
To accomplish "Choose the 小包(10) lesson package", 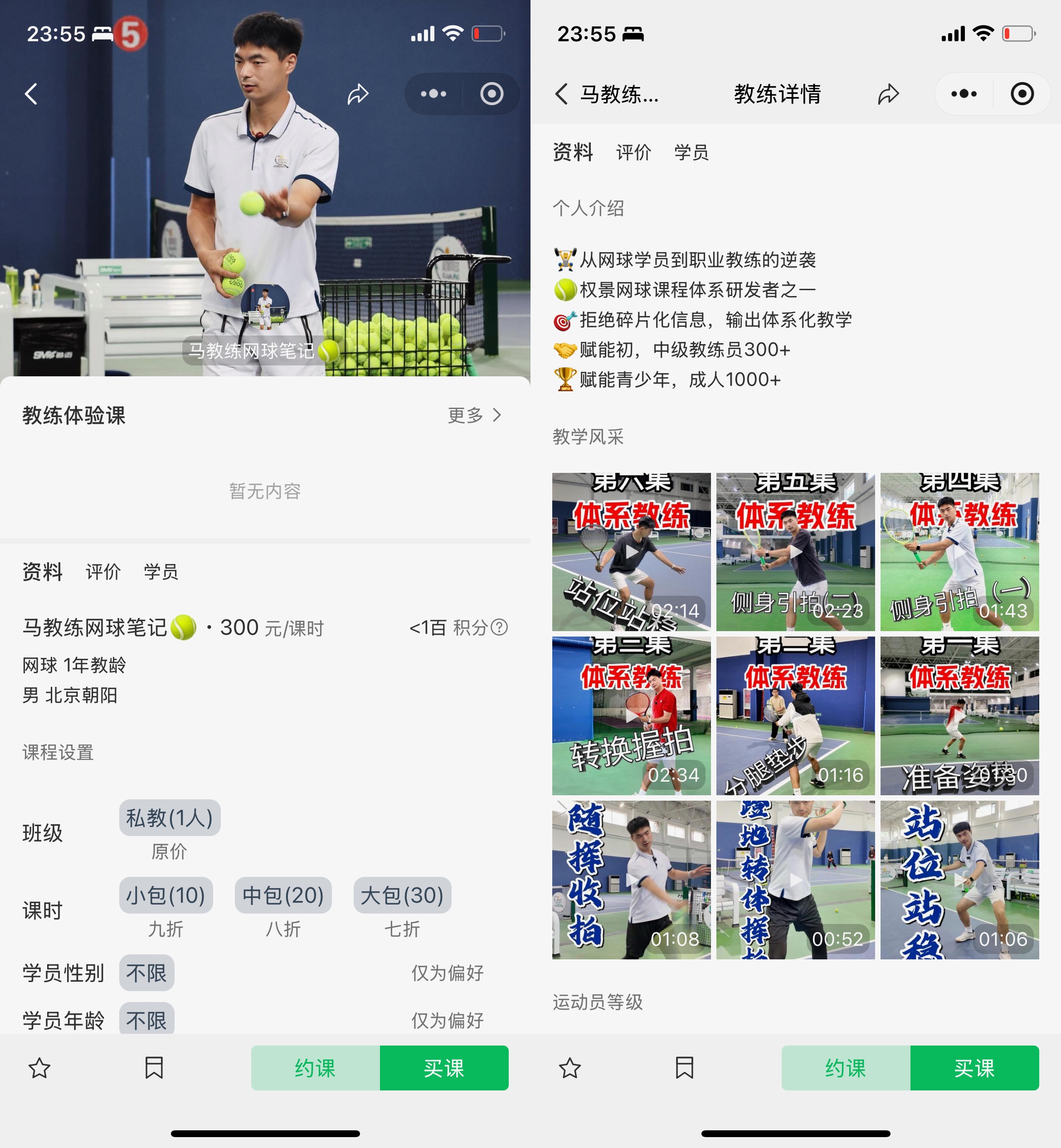I will [x=166, y=895].
